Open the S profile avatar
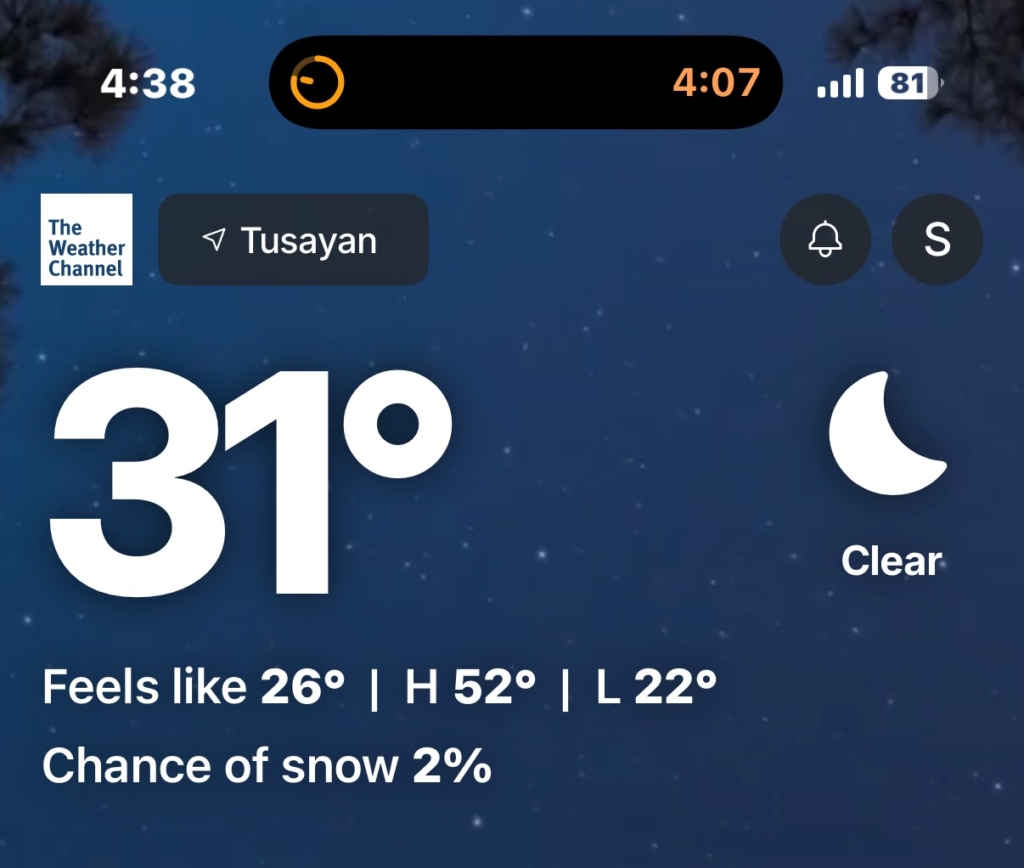 tap(937, 240)
